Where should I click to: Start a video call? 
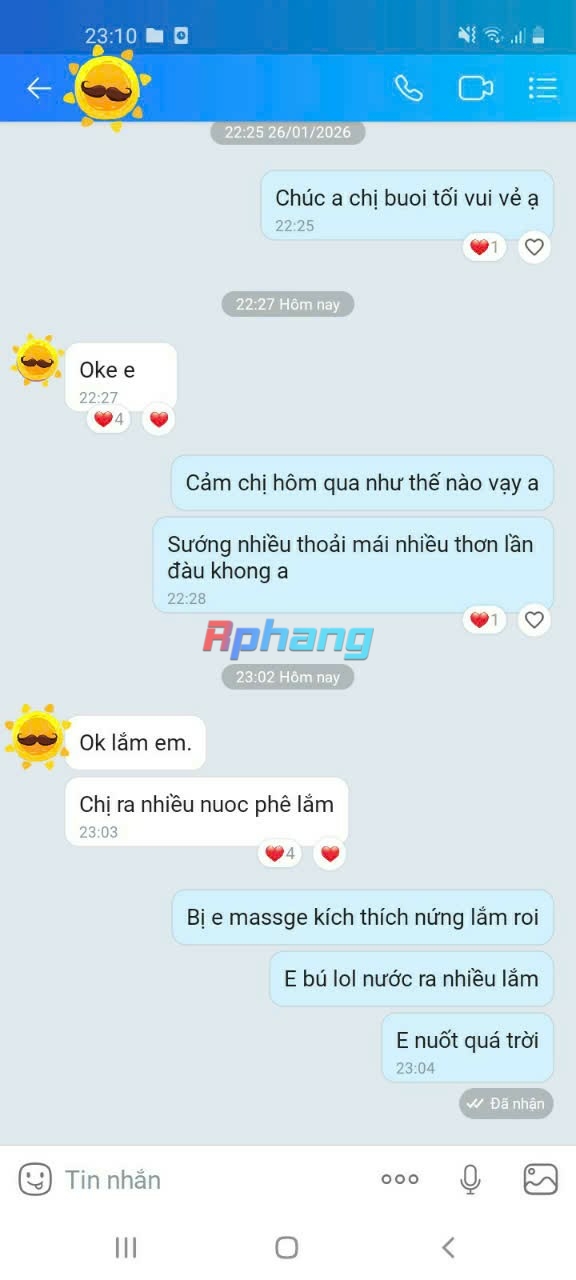pos(476,88)
